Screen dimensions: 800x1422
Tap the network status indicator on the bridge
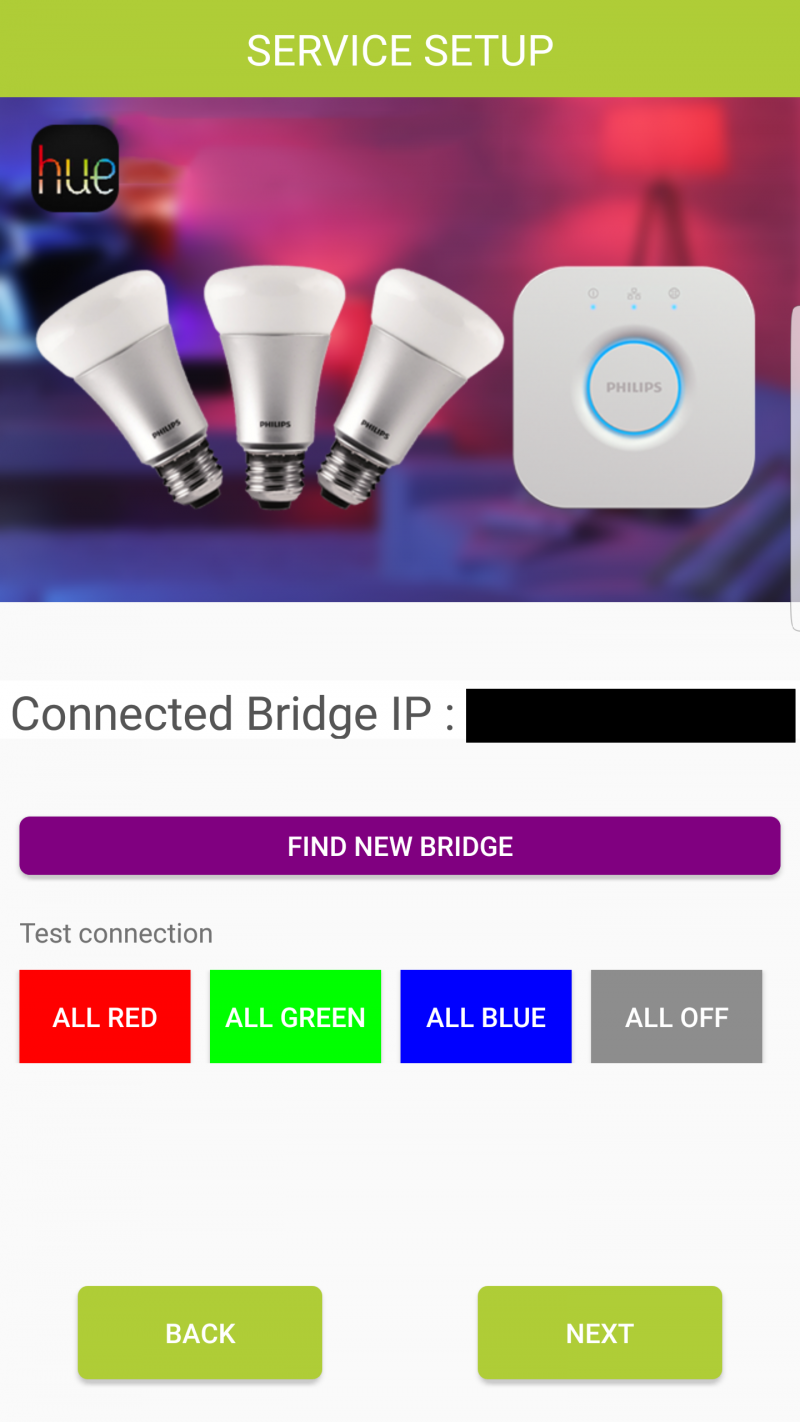tap(633, 293)
